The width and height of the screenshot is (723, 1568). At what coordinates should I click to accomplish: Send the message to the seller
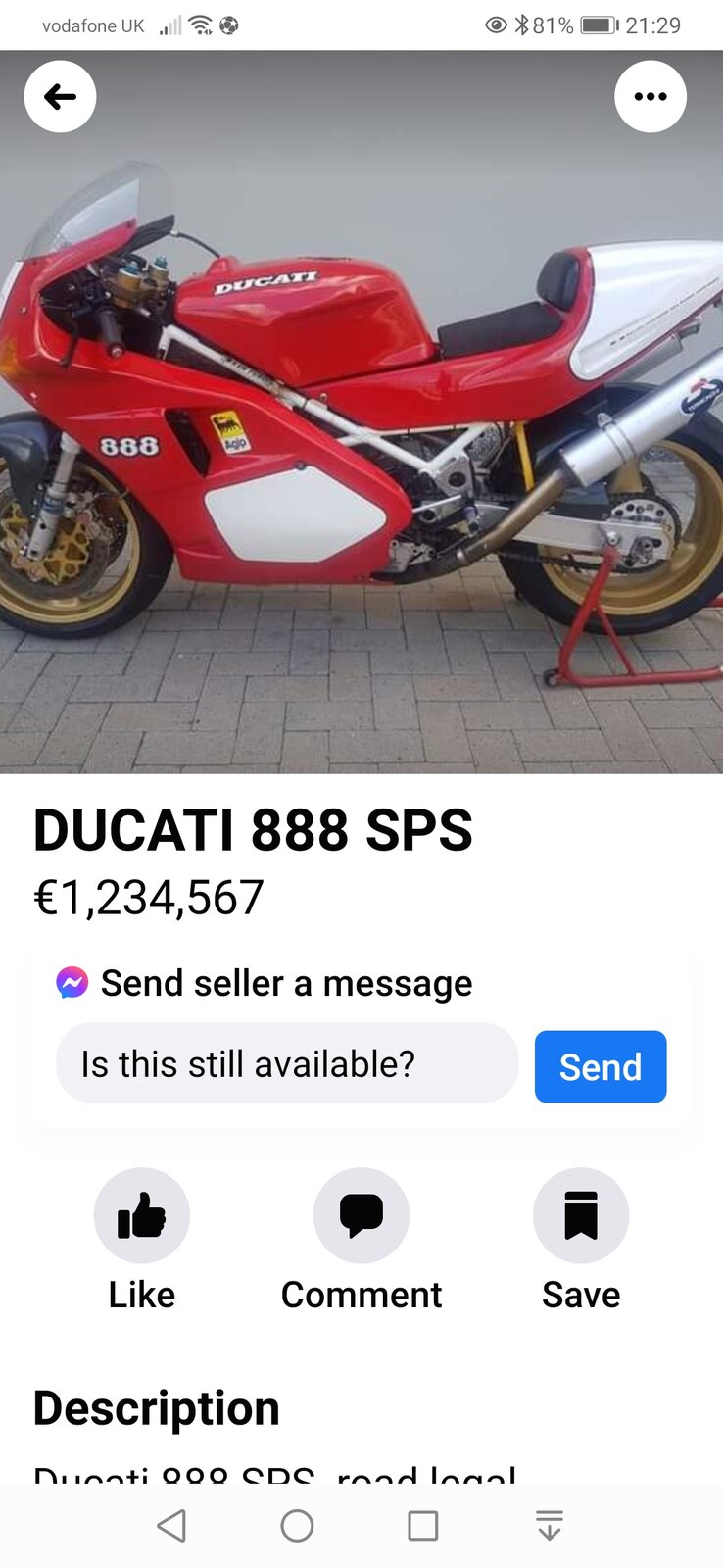pos(600,1066)
